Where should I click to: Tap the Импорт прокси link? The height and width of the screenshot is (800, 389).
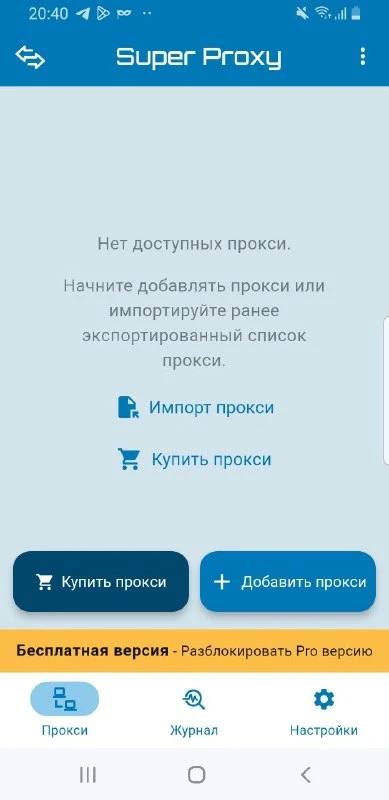coord(196,408)
